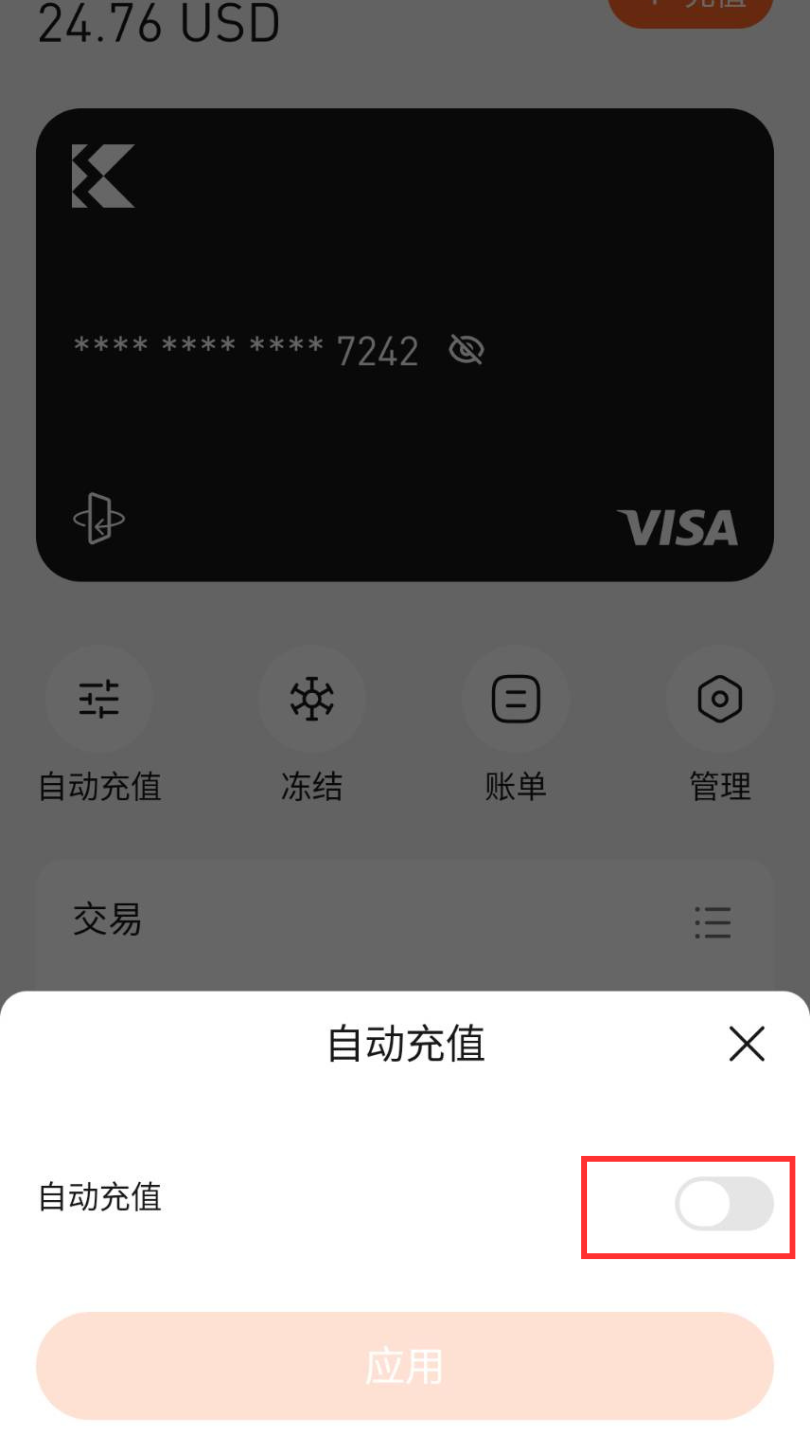This screenshot has width=810, height=1440.
Task: Close the 自动充值 sheet
Action: (746, 1044)
